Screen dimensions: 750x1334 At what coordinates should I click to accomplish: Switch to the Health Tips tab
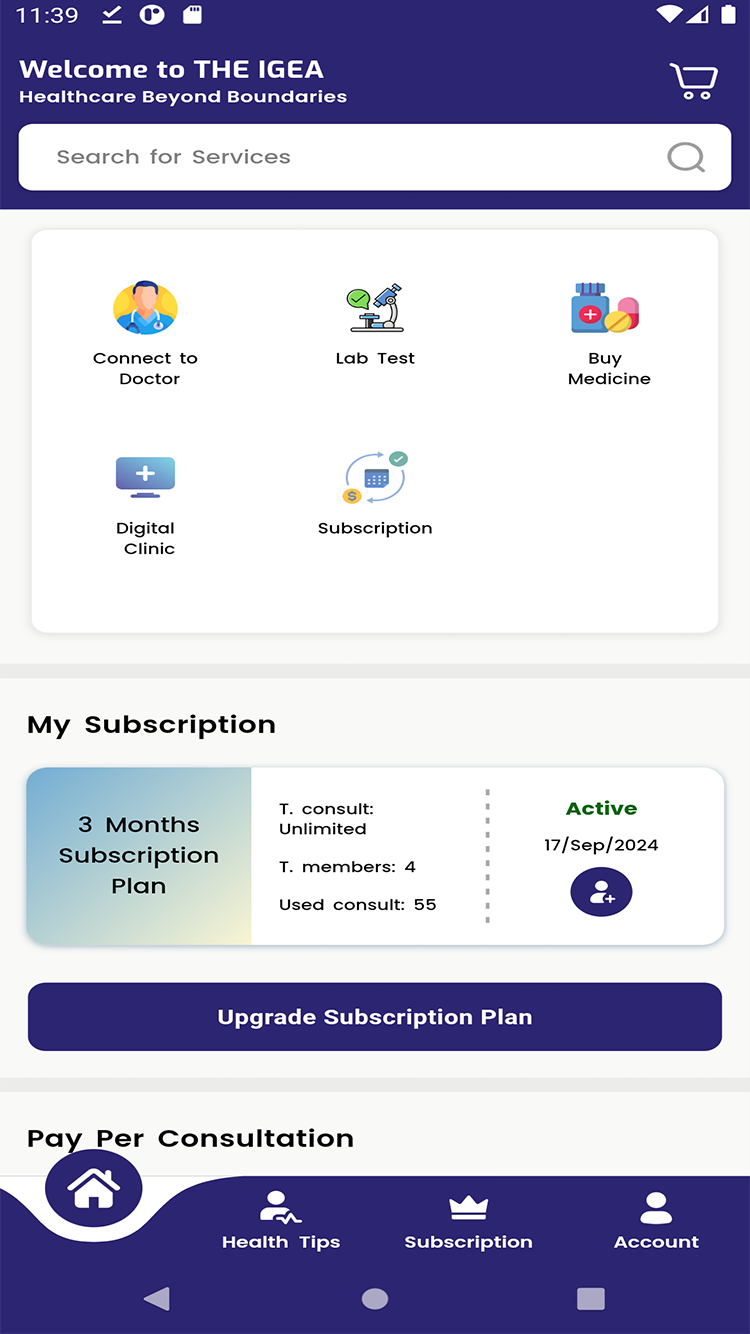281,1221
